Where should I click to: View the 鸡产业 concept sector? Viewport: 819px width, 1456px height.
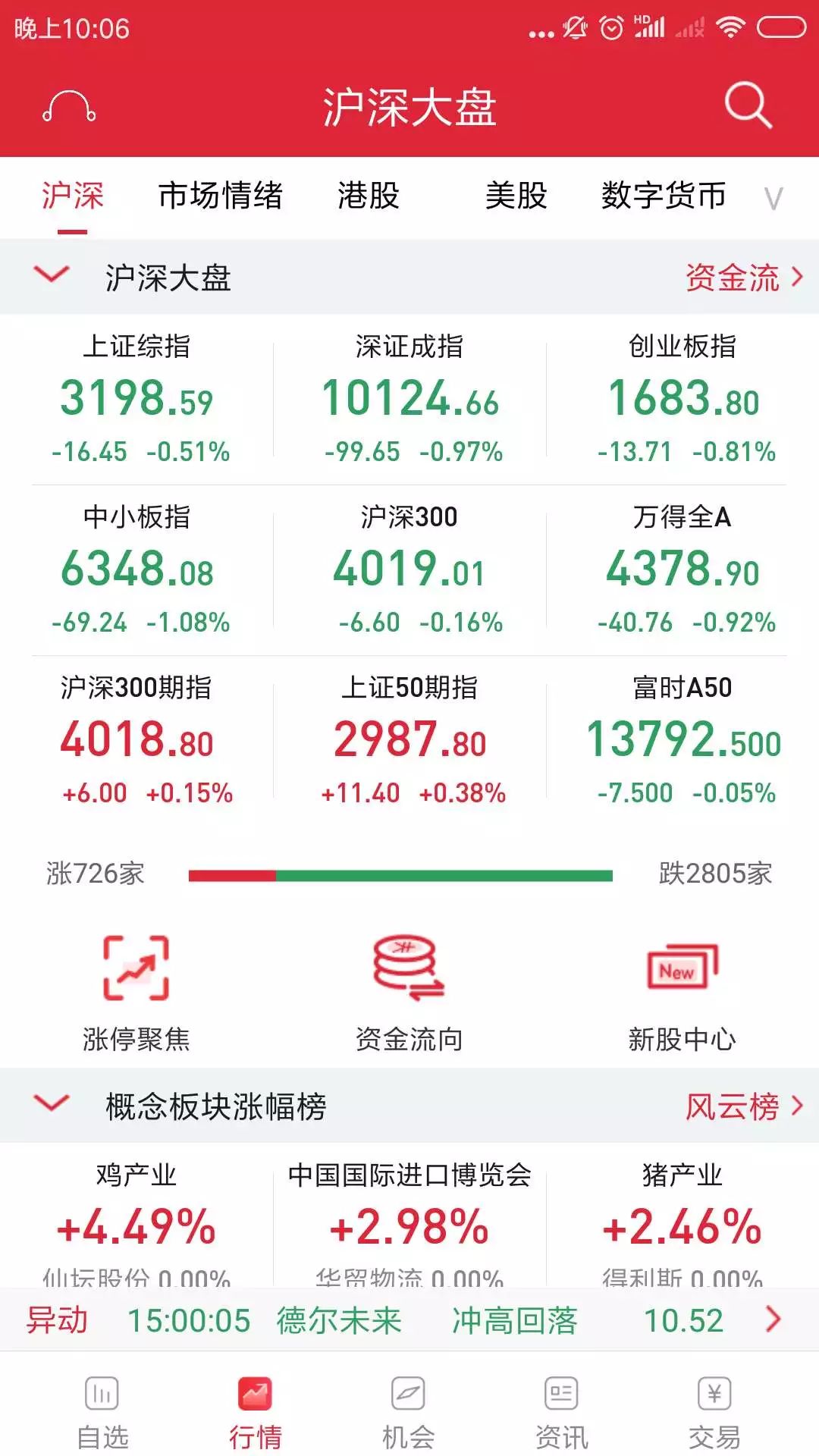137,1213
